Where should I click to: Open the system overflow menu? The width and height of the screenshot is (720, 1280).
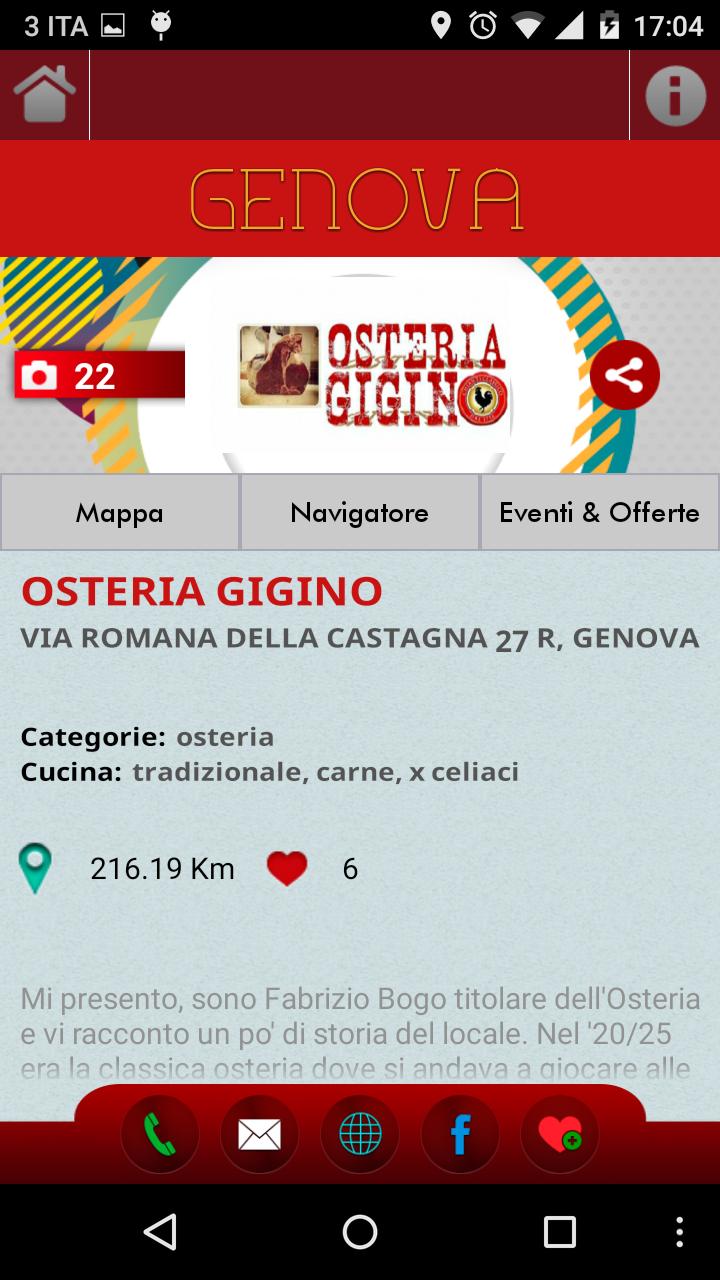[x=680, y=1232]
